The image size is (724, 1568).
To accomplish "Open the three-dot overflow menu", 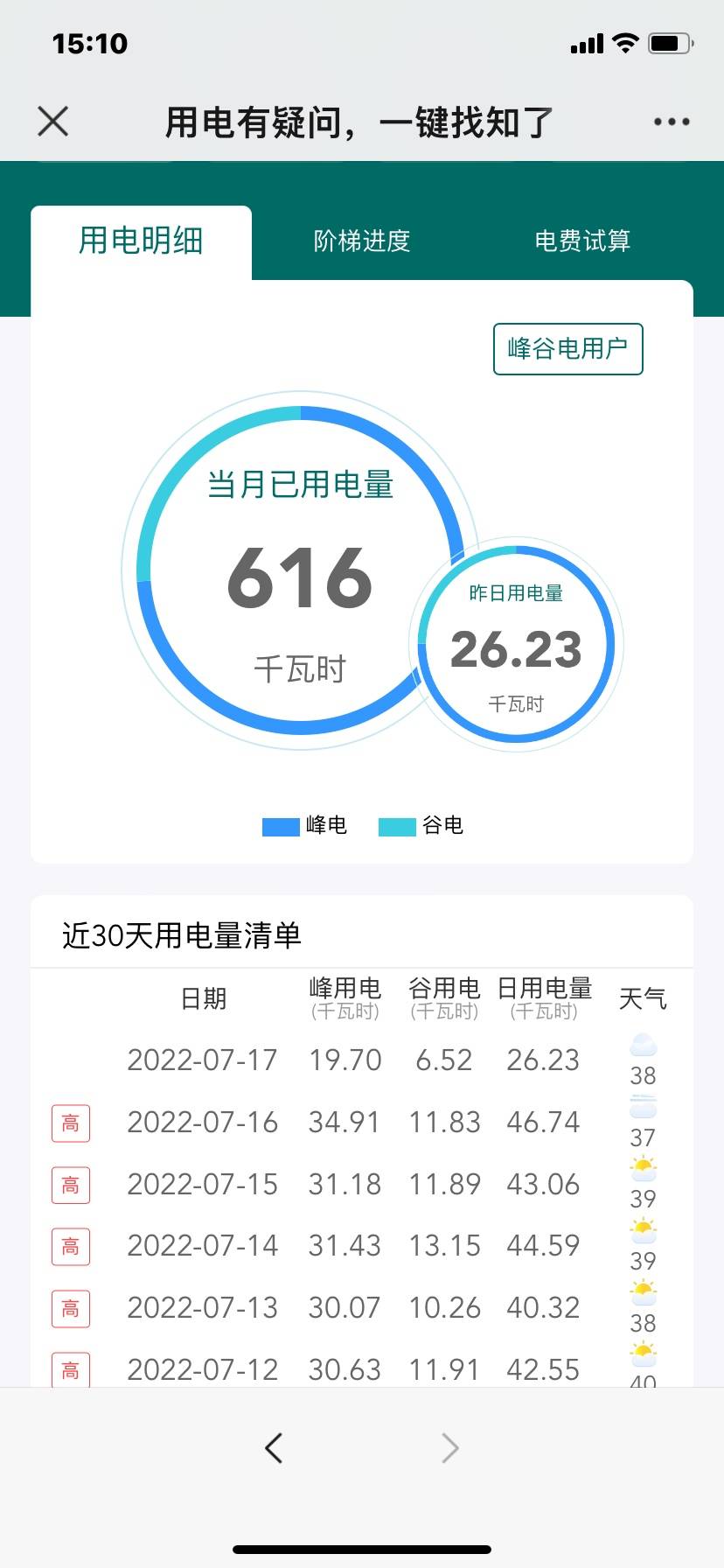I will (672, 122).
